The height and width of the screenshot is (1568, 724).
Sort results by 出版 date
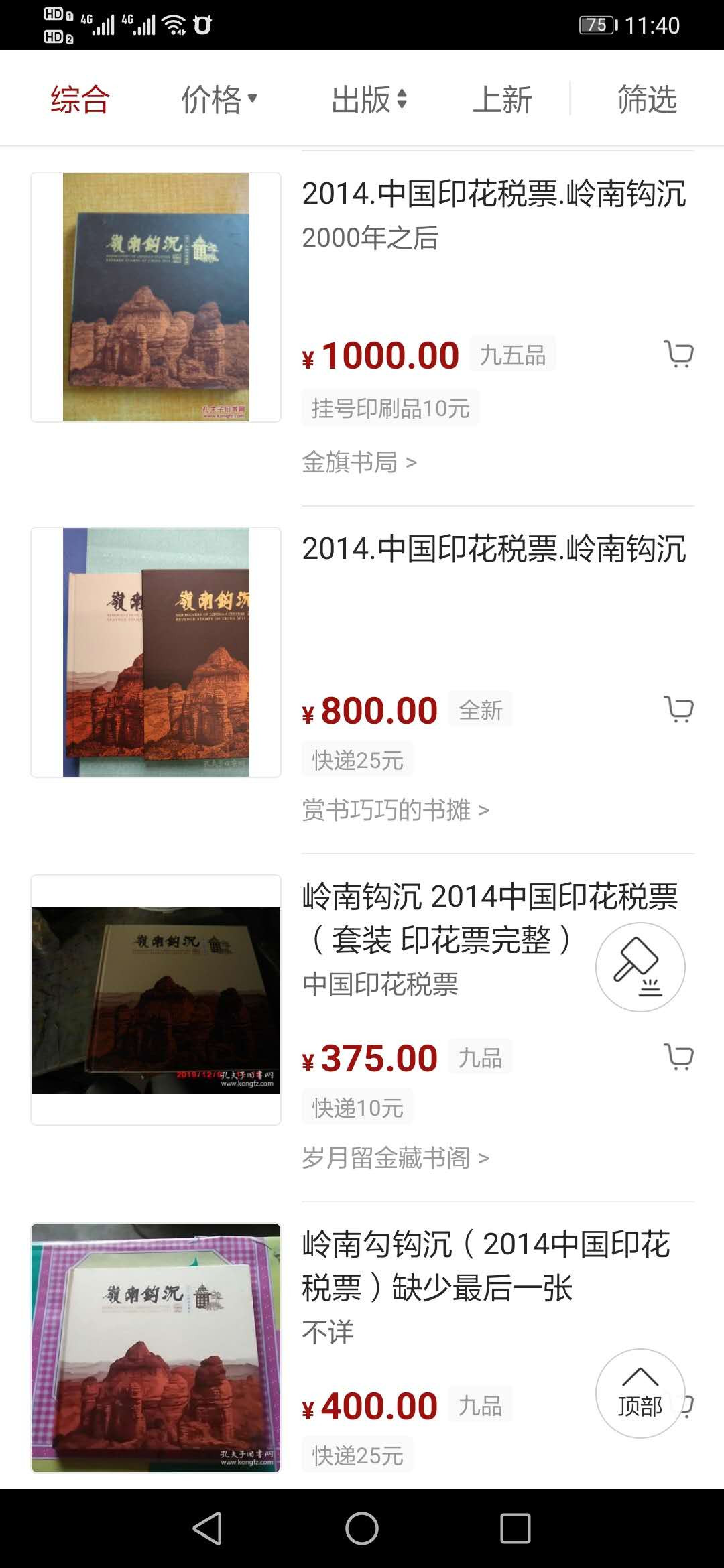tap(369, 100)
